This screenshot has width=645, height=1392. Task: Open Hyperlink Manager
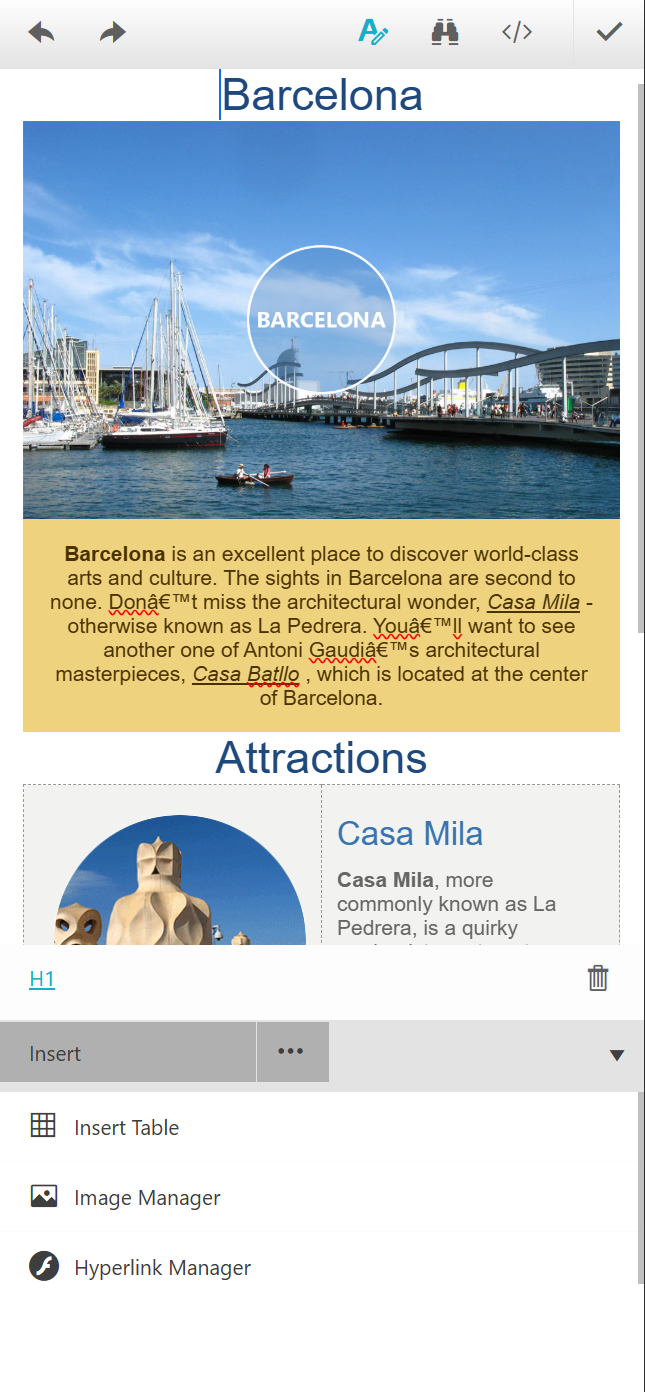(x=162, y=1268)
